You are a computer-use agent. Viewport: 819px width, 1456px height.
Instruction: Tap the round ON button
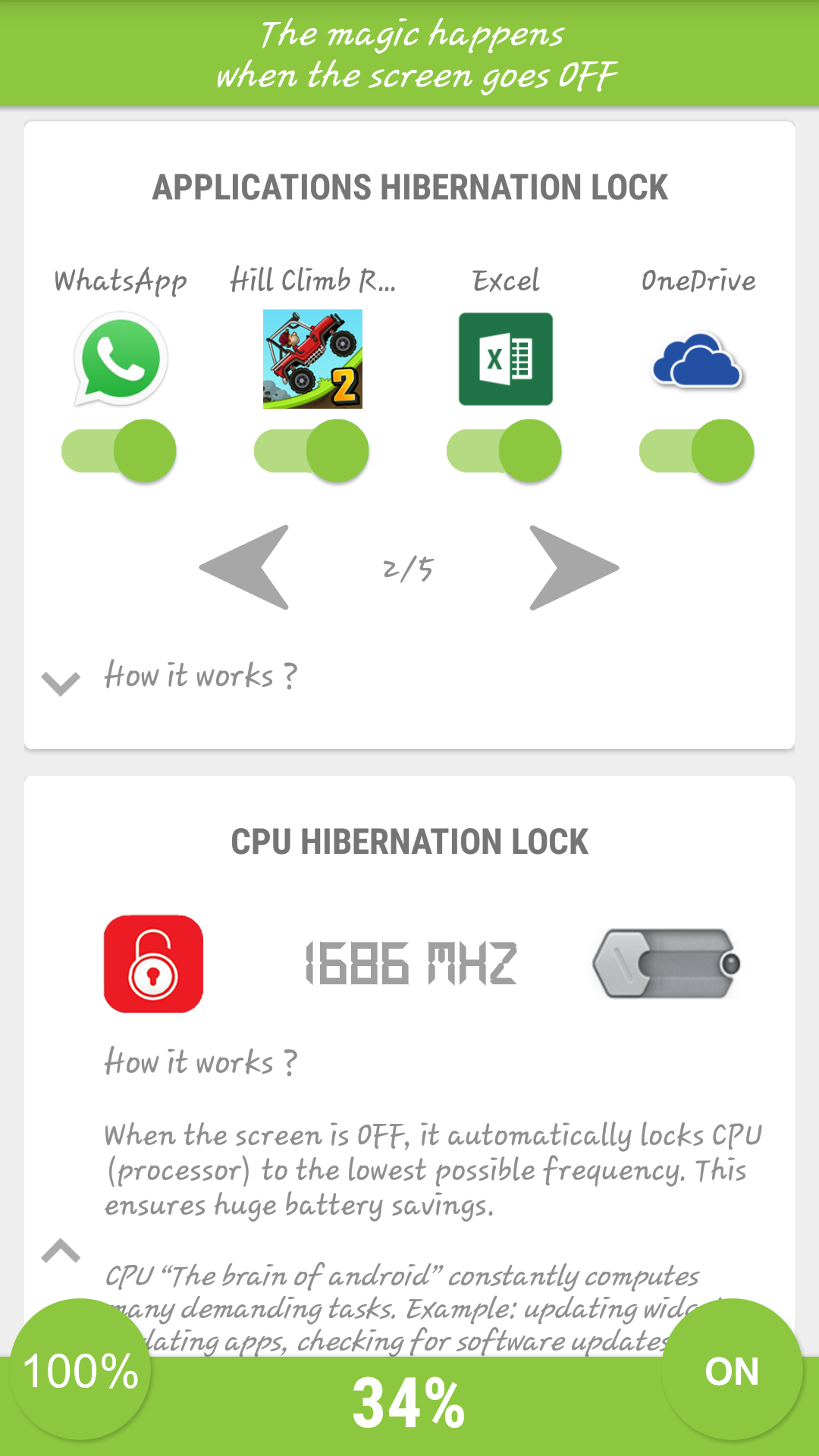click(x=732, y=1370)
